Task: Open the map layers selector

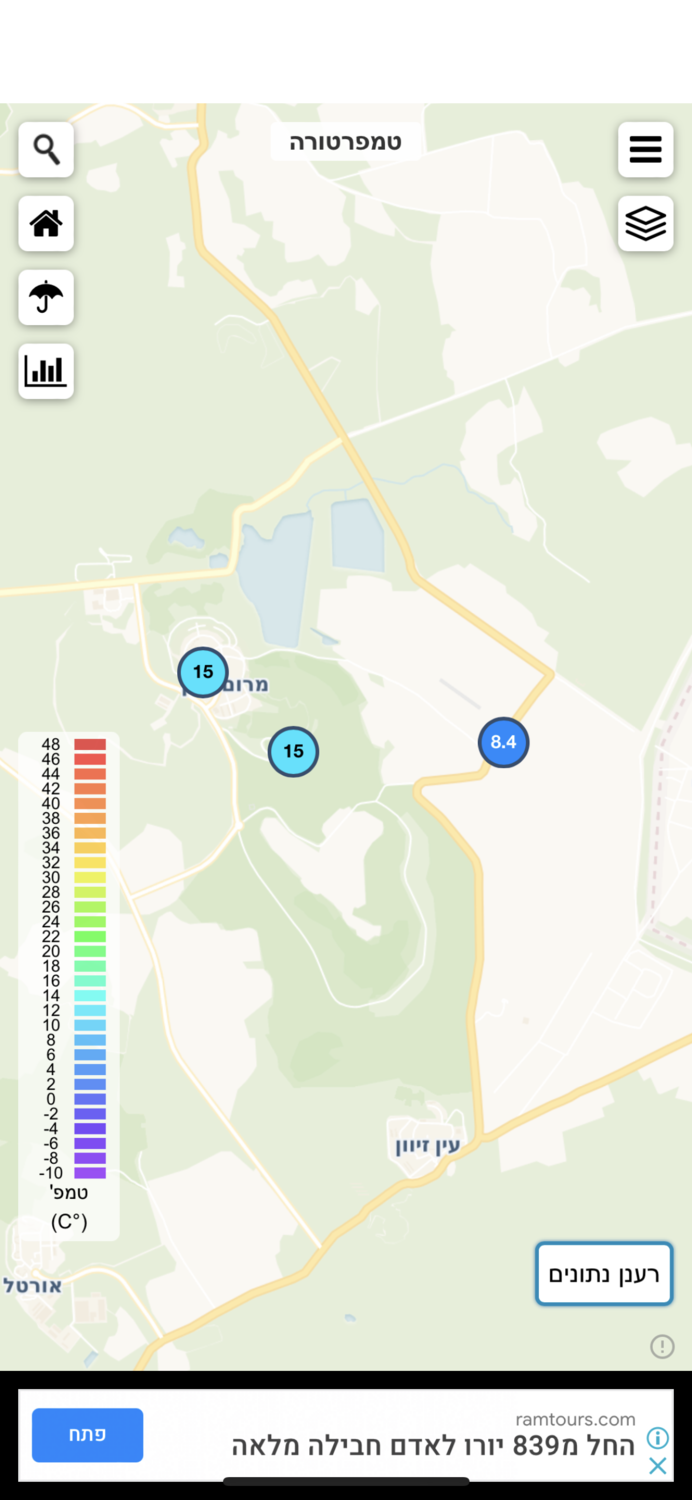Action: coord(645,224)
